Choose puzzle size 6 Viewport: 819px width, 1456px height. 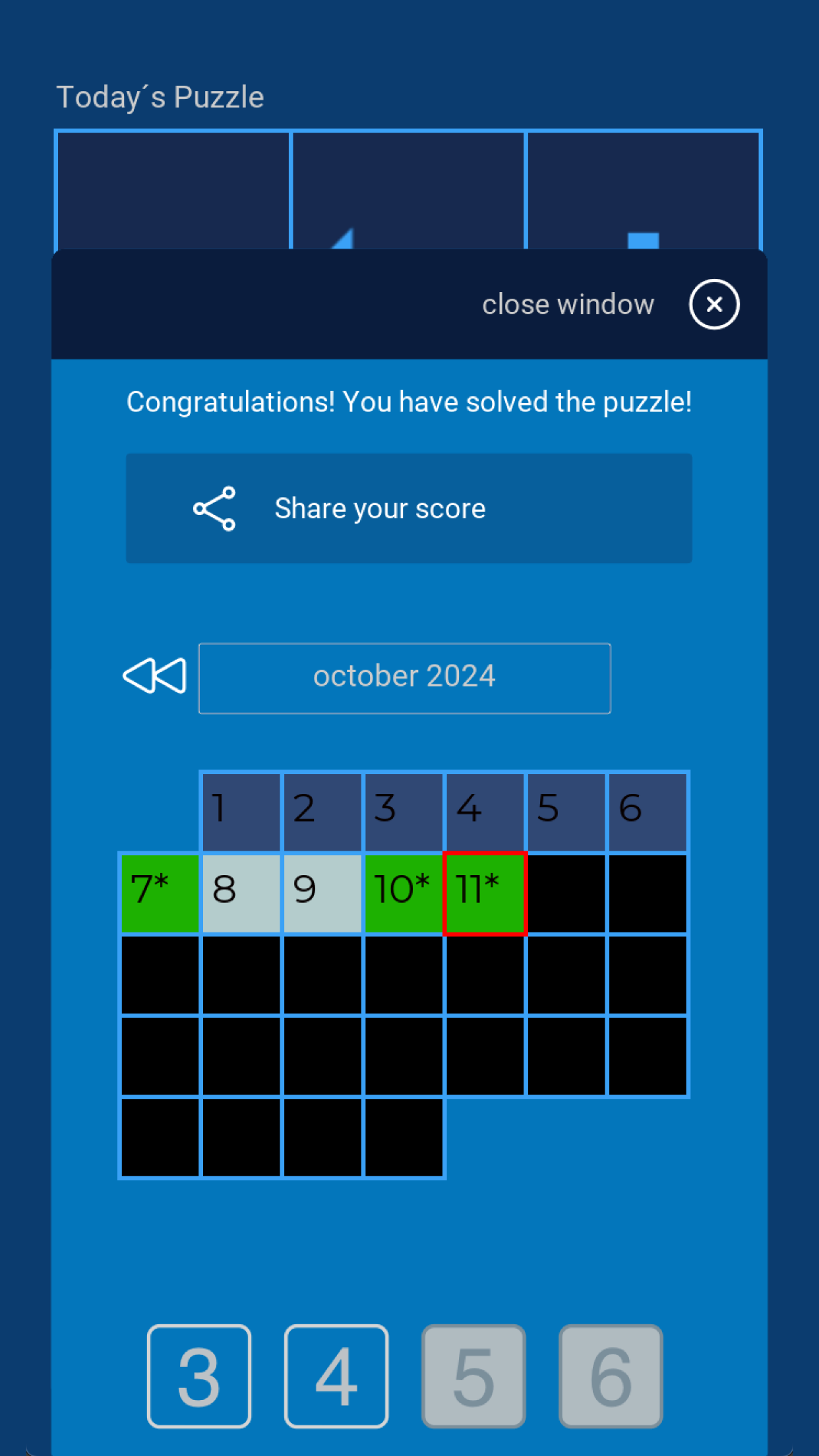pos(611,1376)
